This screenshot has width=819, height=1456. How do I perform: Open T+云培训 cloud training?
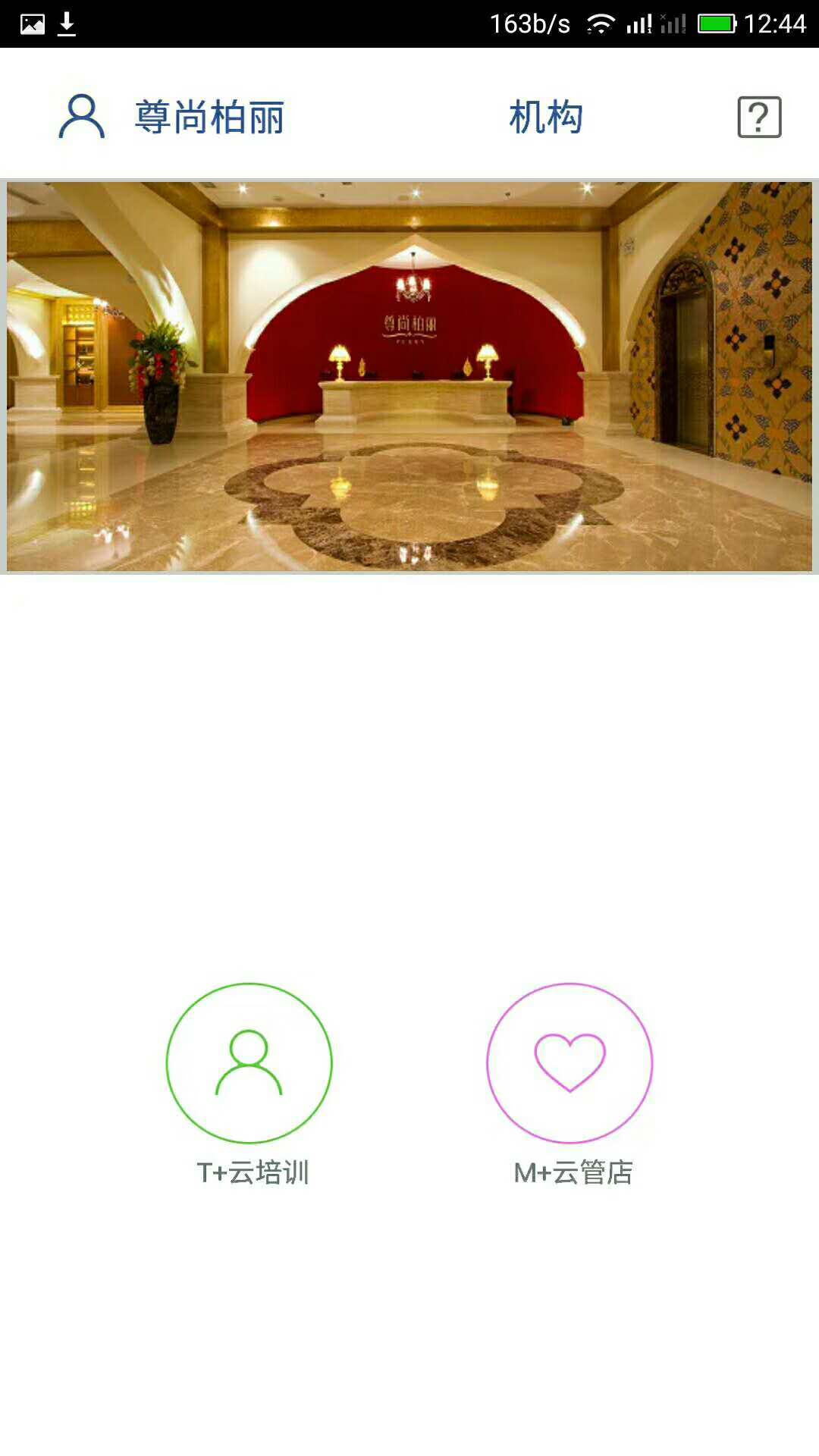[x=249, y=1063]
